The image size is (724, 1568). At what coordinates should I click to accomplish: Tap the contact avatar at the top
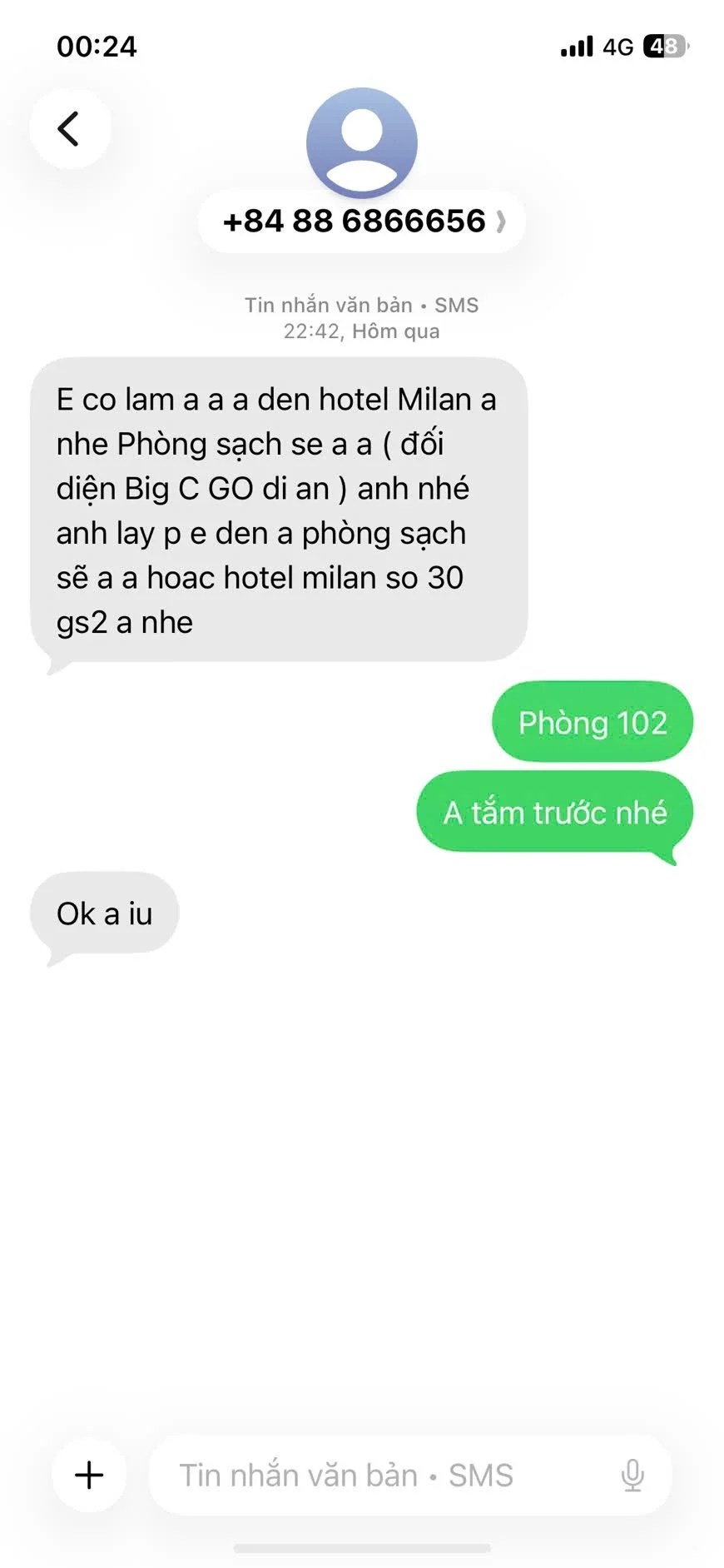click(x=362, y=142)
